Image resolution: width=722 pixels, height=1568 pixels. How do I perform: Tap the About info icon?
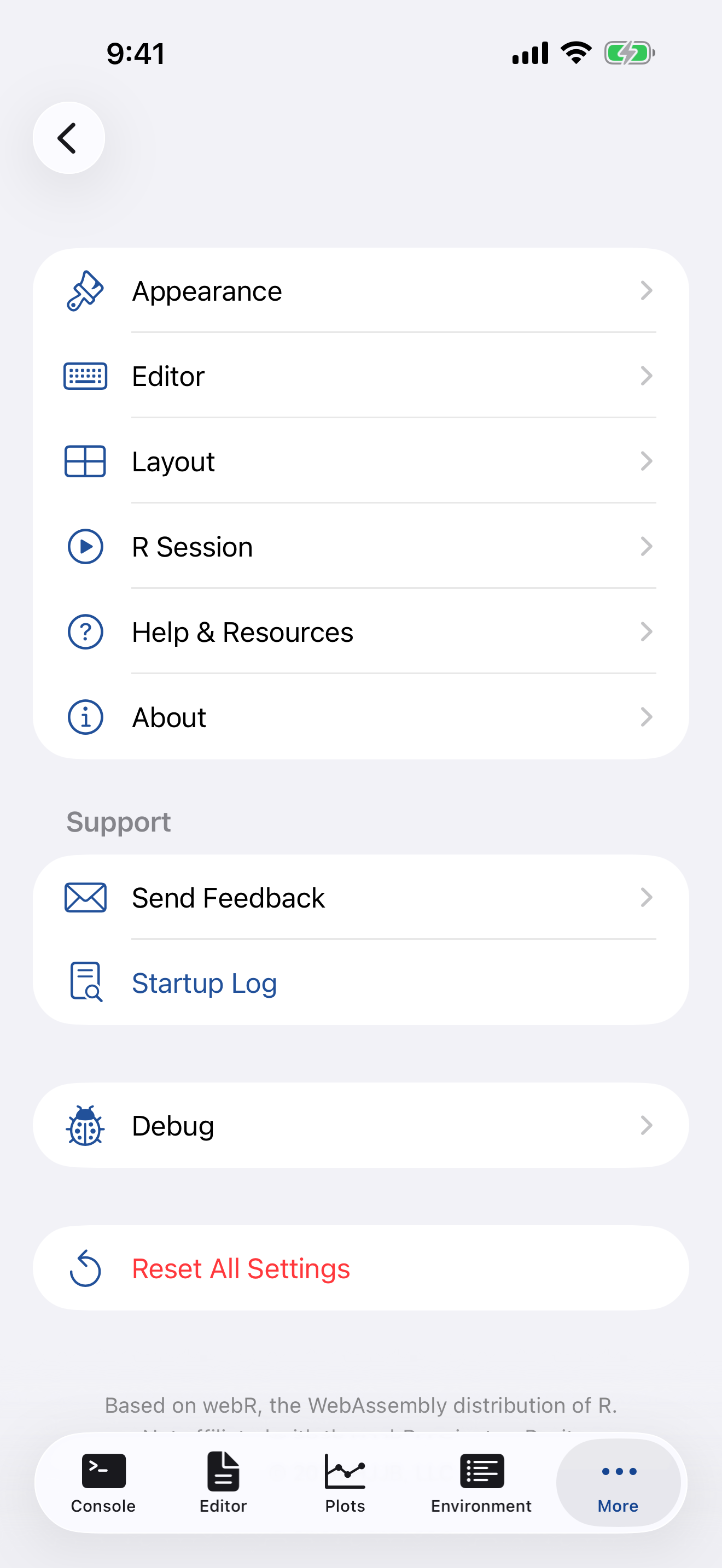click(85, 716)
